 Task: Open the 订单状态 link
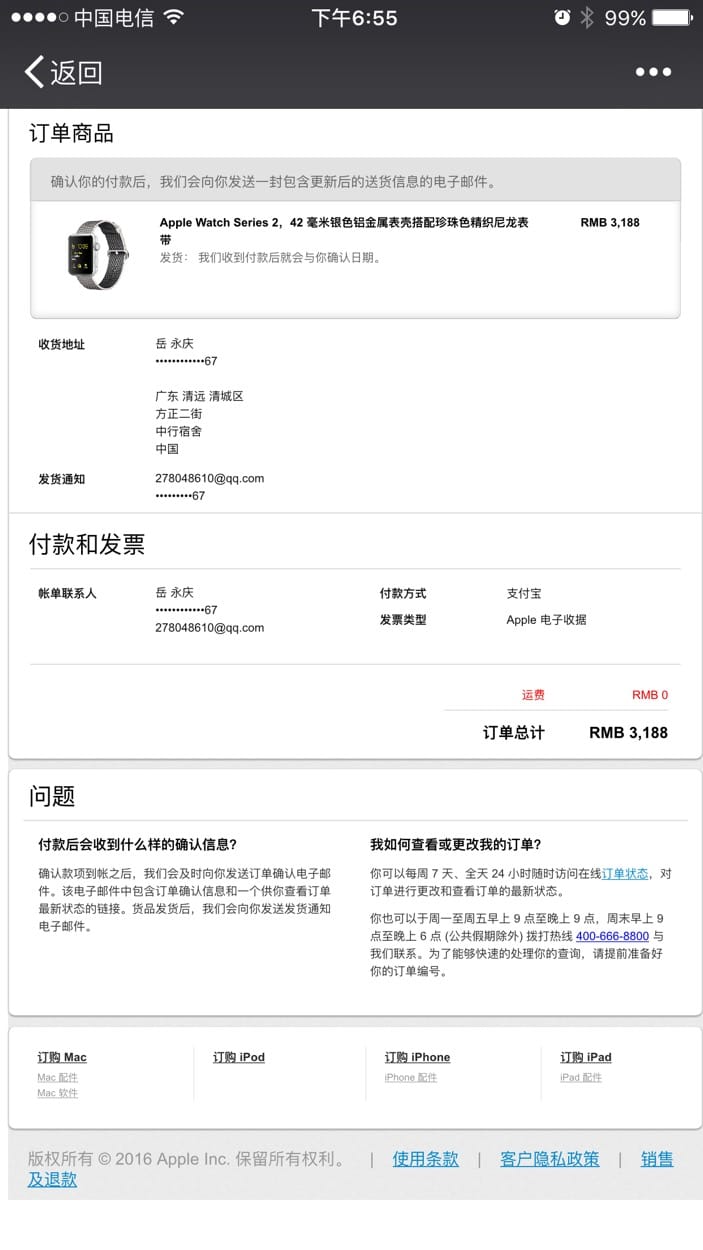625,873
